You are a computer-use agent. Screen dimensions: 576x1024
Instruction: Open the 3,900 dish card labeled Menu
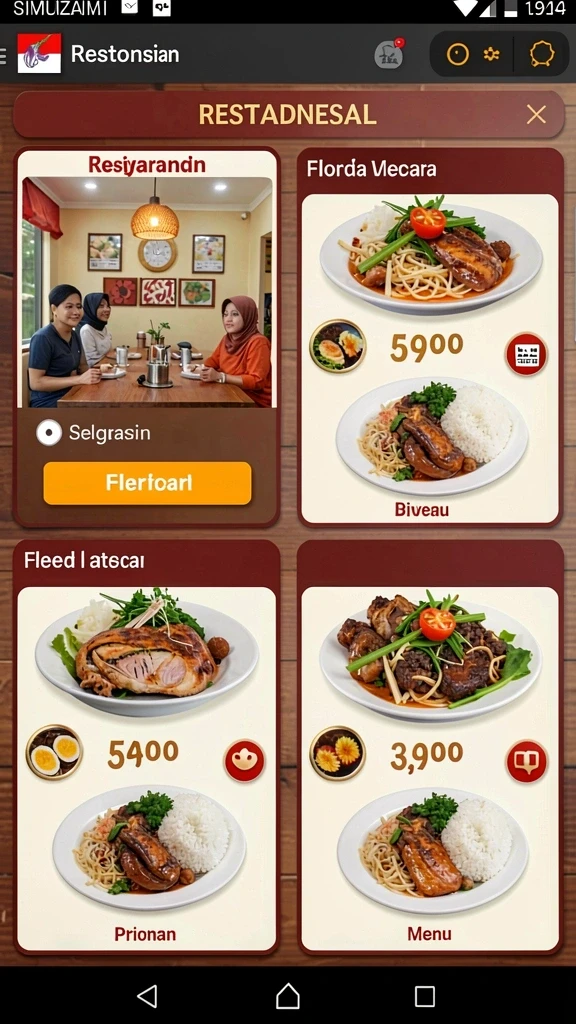point(430,747)
